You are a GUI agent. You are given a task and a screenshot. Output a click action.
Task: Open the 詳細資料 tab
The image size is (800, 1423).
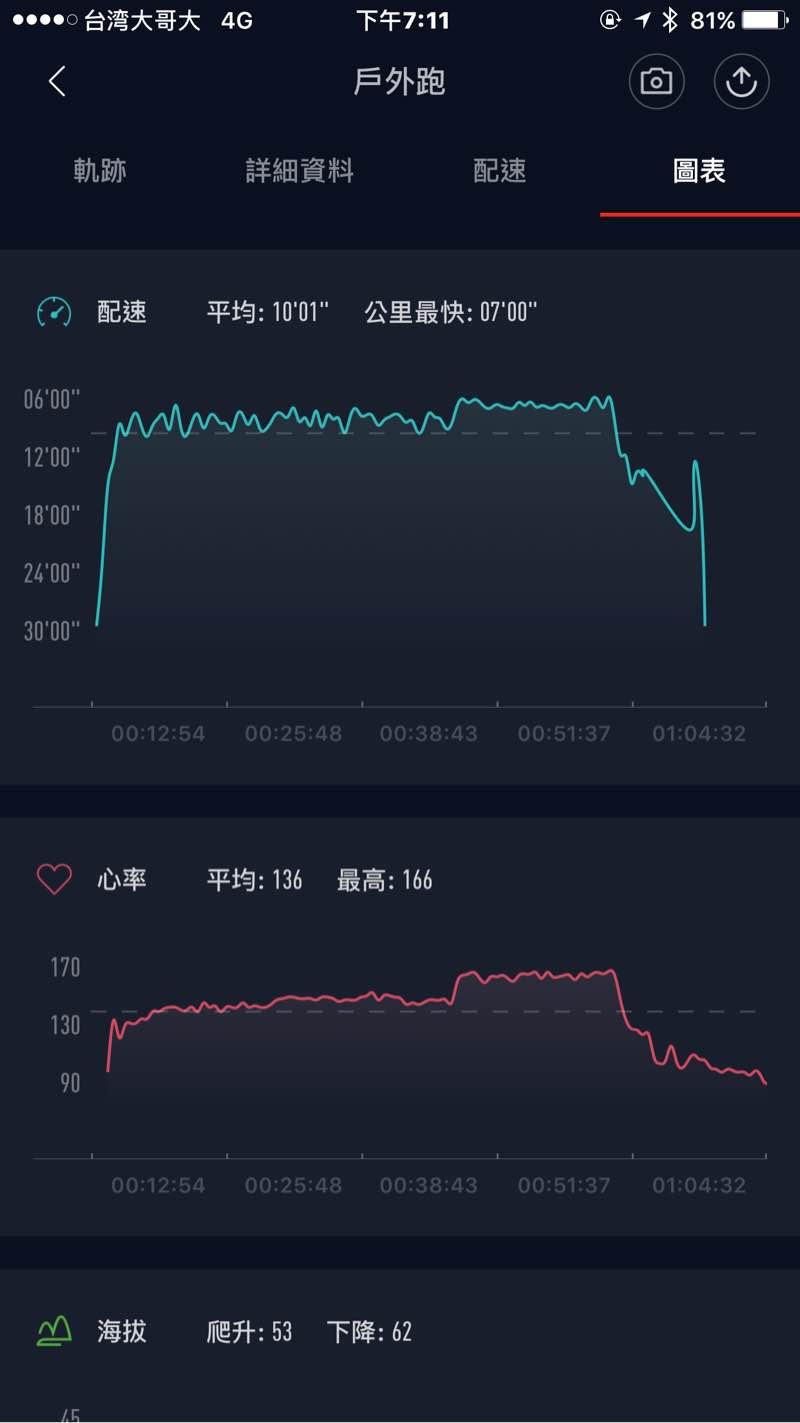[300, 171]
